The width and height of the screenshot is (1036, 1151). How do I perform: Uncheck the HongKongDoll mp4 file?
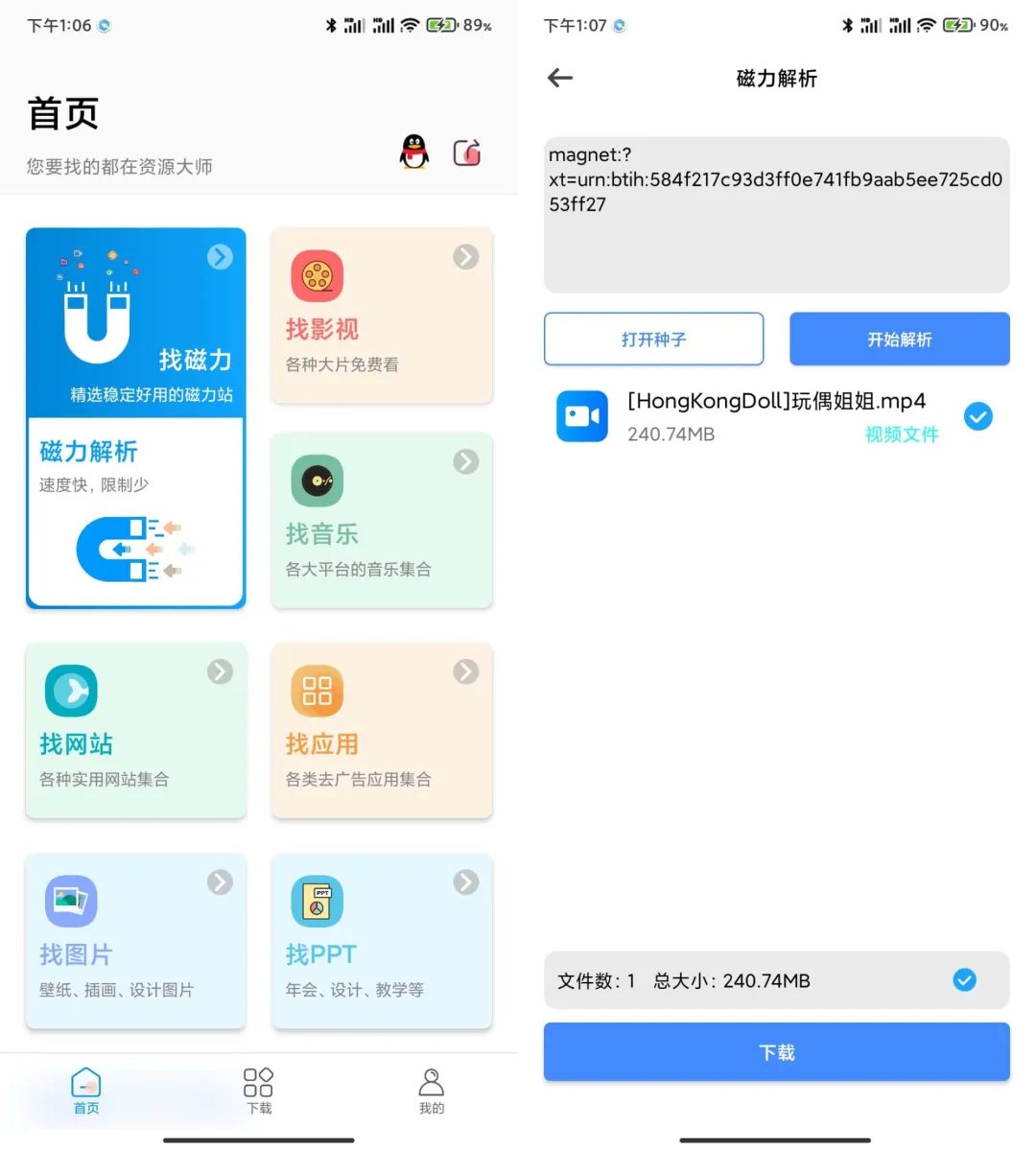pos(977,416)
